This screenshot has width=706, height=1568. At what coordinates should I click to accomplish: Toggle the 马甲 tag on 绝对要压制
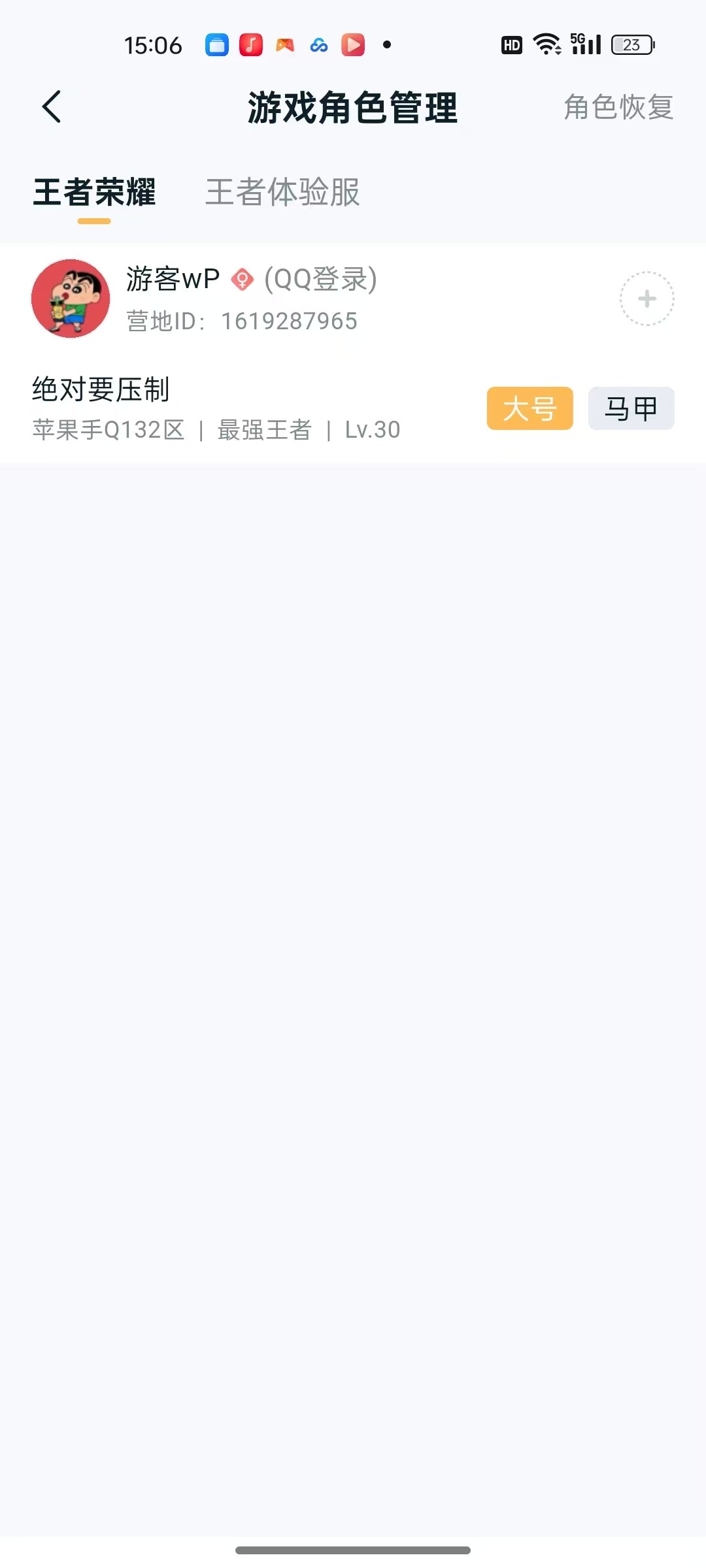click(630, 407)
